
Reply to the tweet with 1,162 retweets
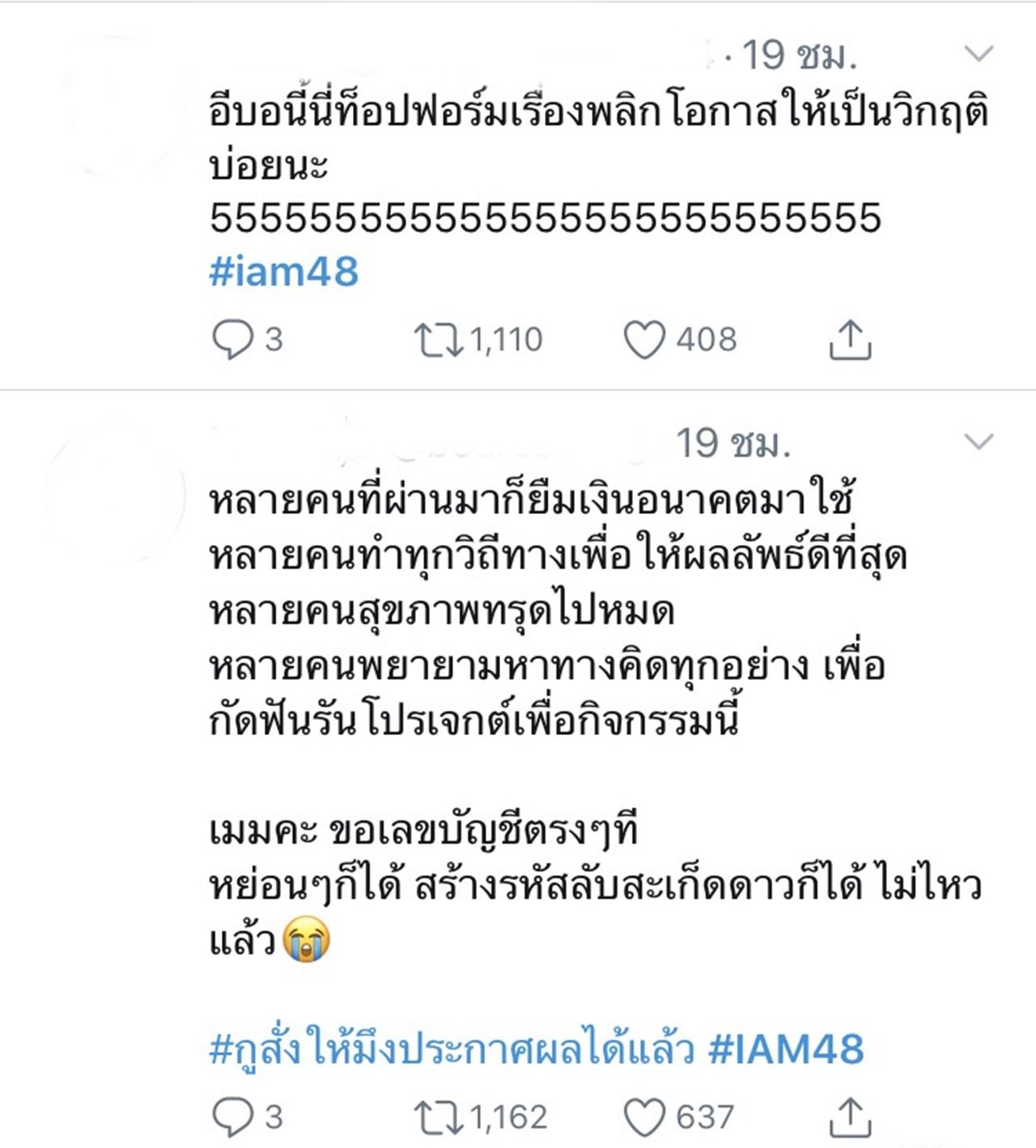tap(232, 1118)
